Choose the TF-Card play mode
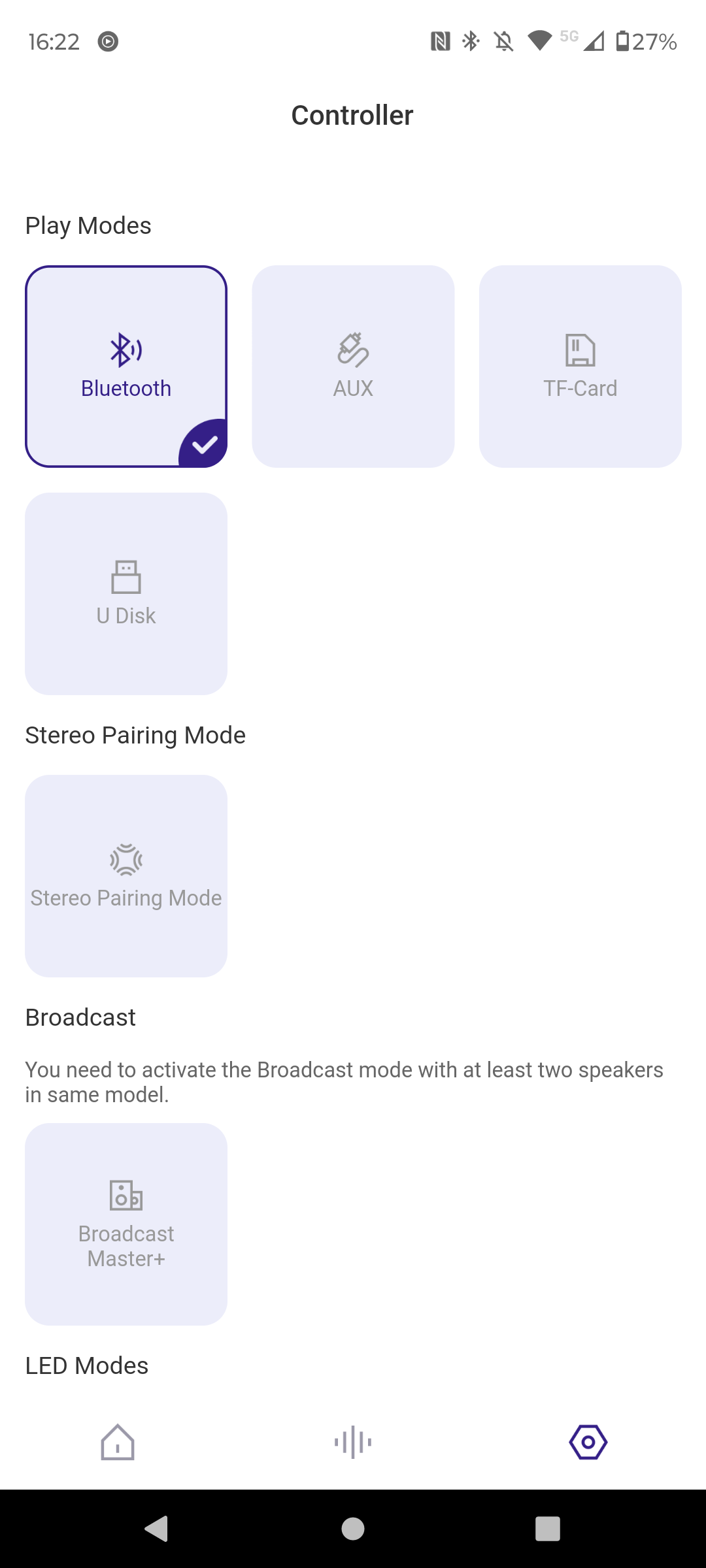Viewport: 706px width, 1568px height. (580, 367)
